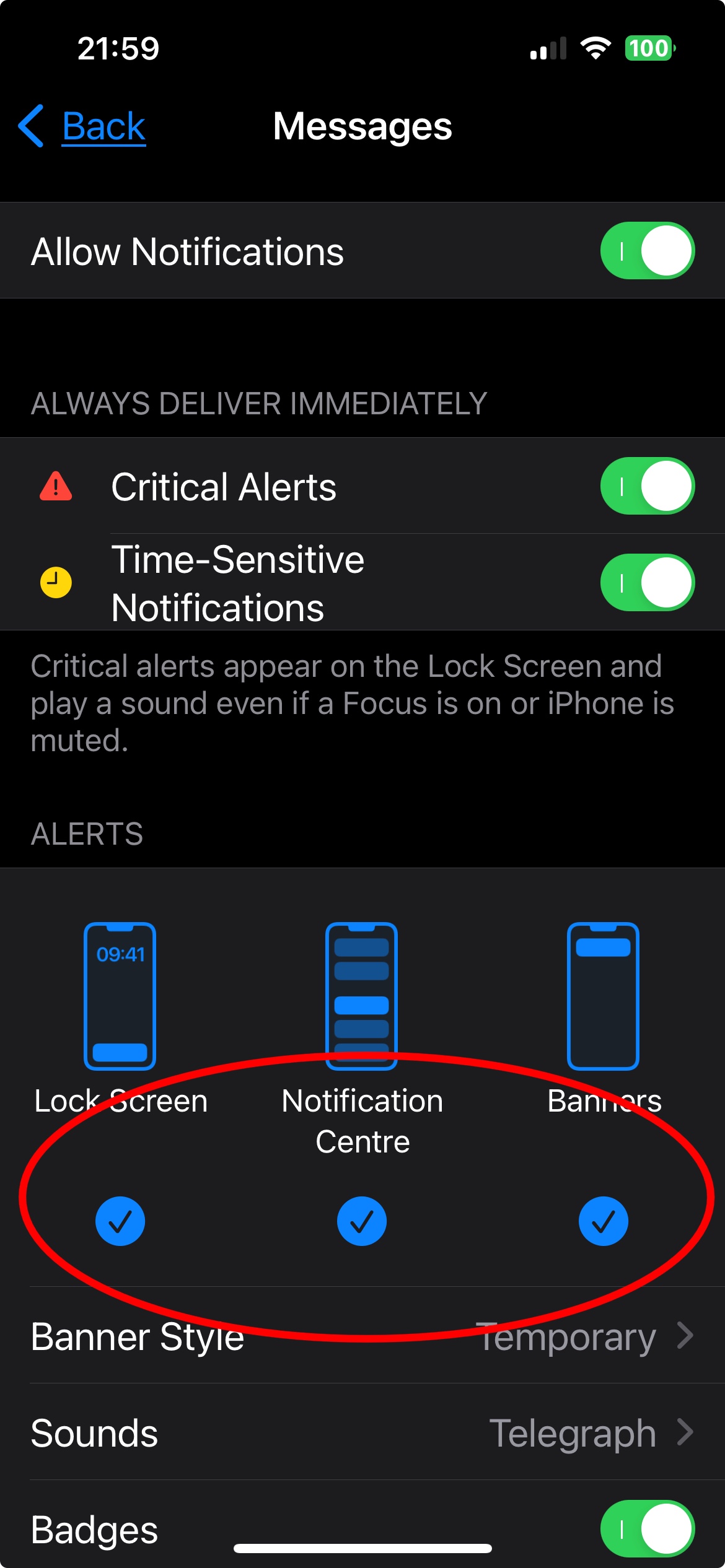This screenshot has height=1568, width=725.
Task: Open Banner Style setting
Action: pos(362,1336)
